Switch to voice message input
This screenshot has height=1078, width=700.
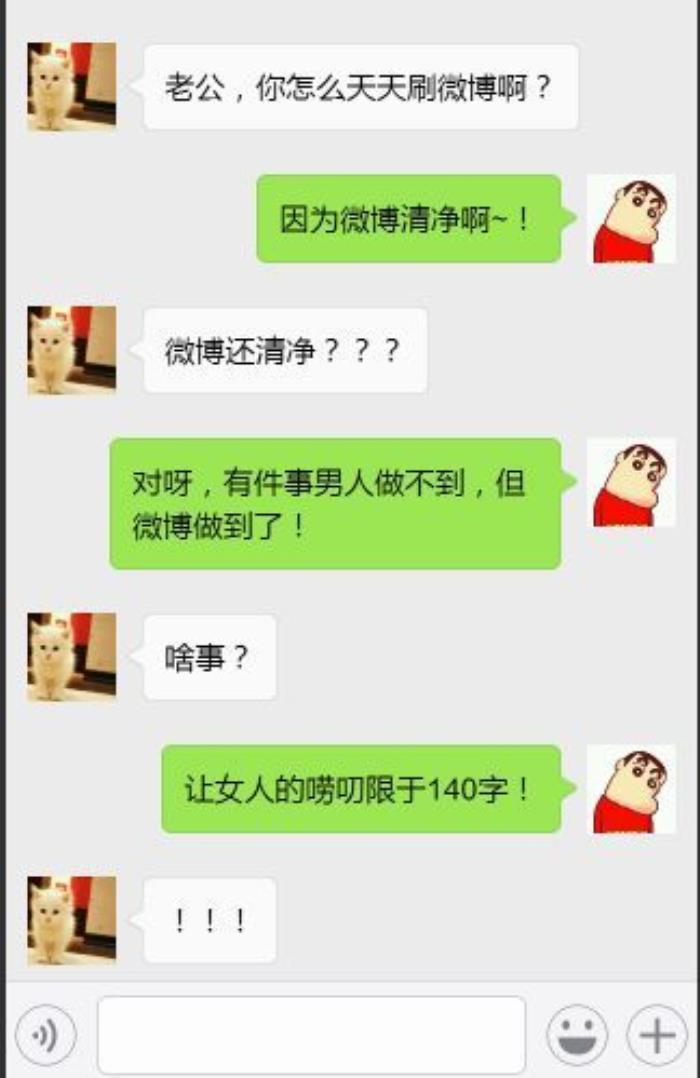[46, 1034]
